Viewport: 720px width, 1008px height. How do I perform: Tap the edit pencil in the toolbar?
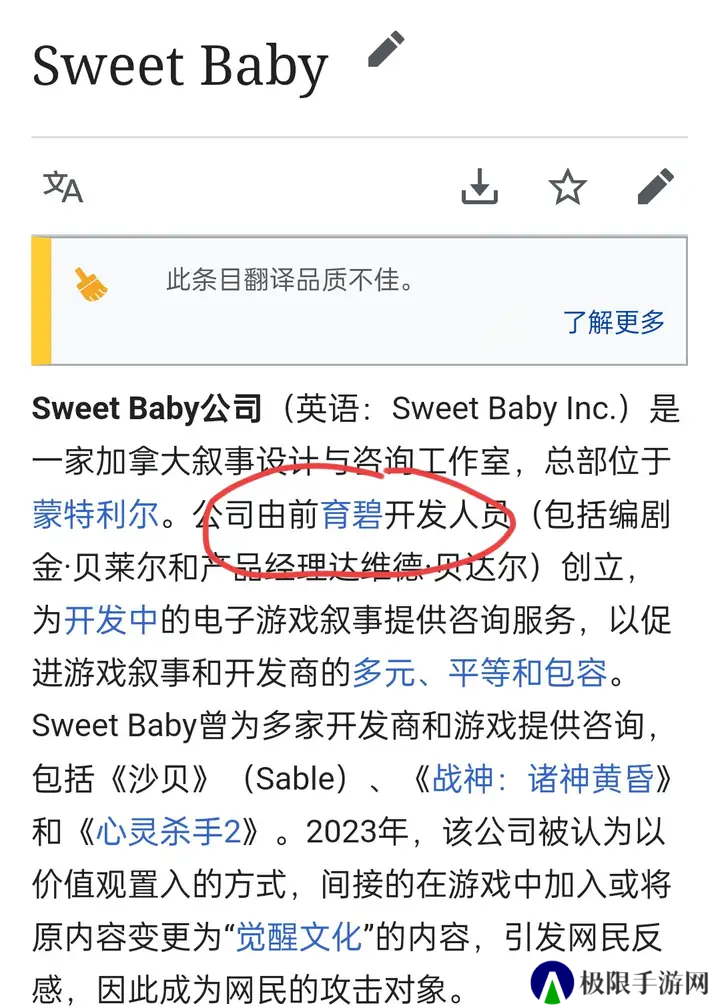tap(656, 186)
